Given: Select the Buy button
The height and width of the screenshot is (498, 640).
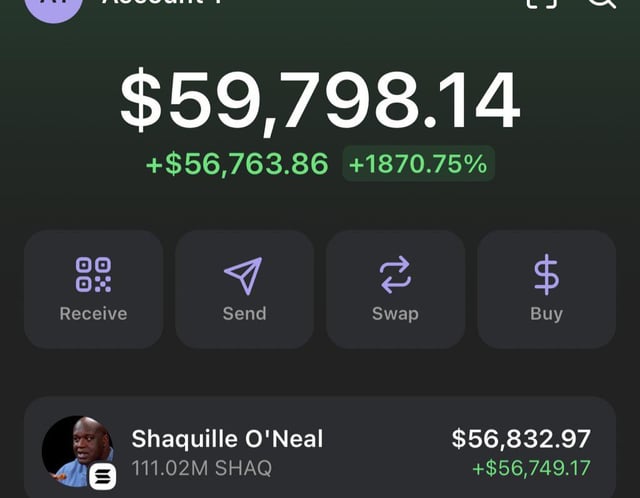Looking at the screenshot, I should [546, 289].
